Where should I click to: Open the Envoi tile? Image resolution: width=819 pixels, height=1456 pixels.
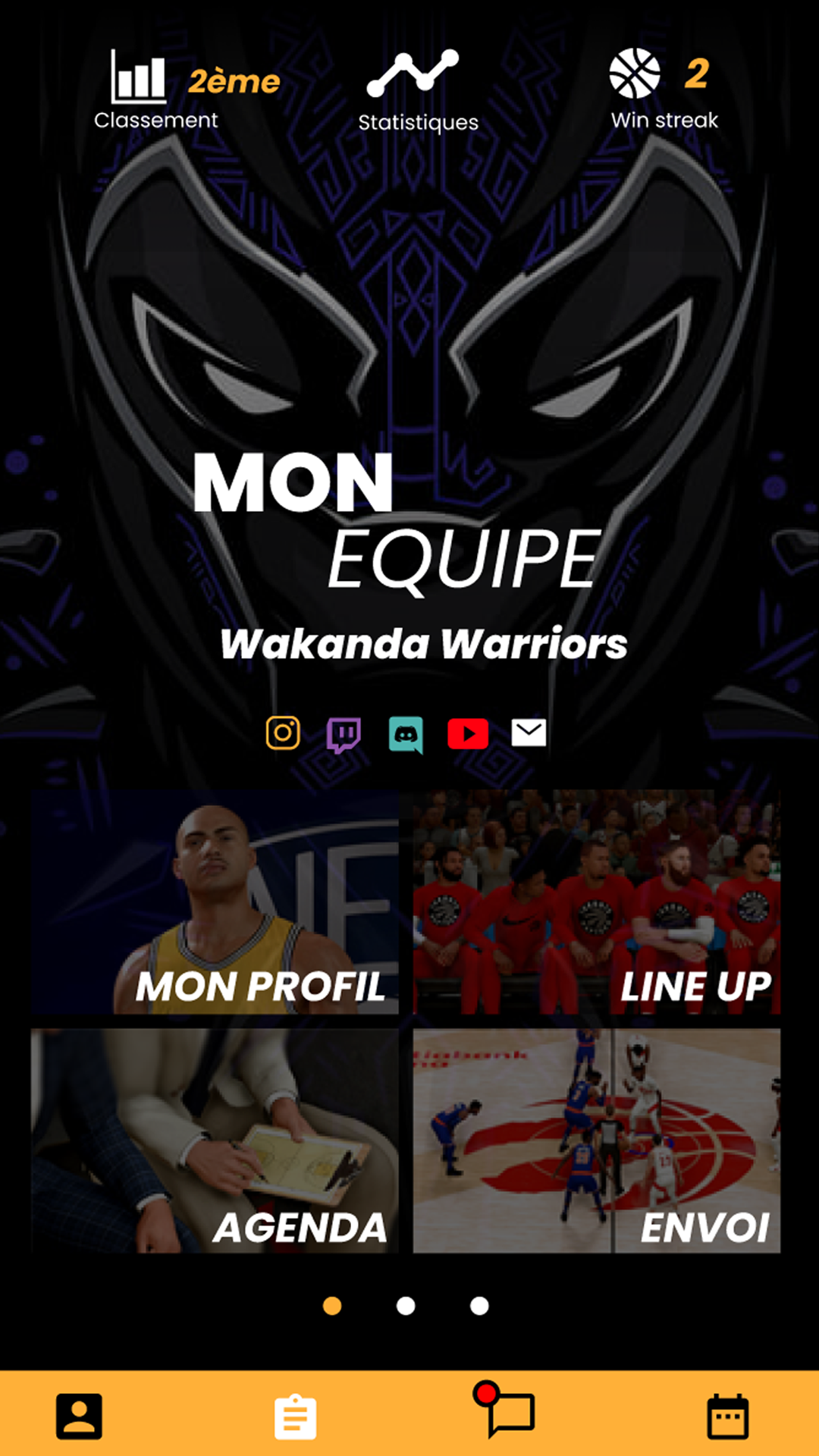click(597, 1141)
